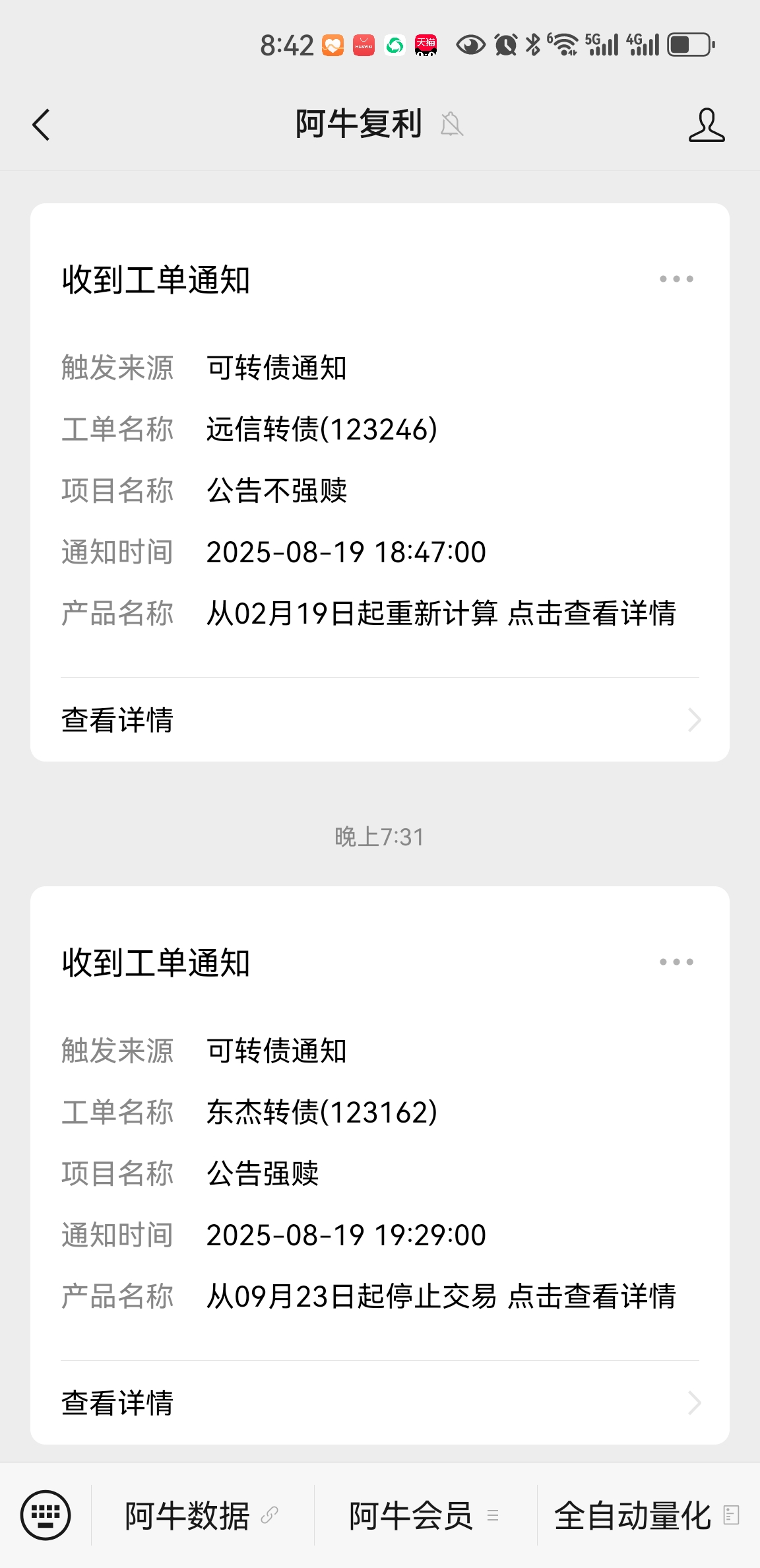View details of 东杰转债(123162) notice
The image size is (760, 1568).
(380, 1402)
